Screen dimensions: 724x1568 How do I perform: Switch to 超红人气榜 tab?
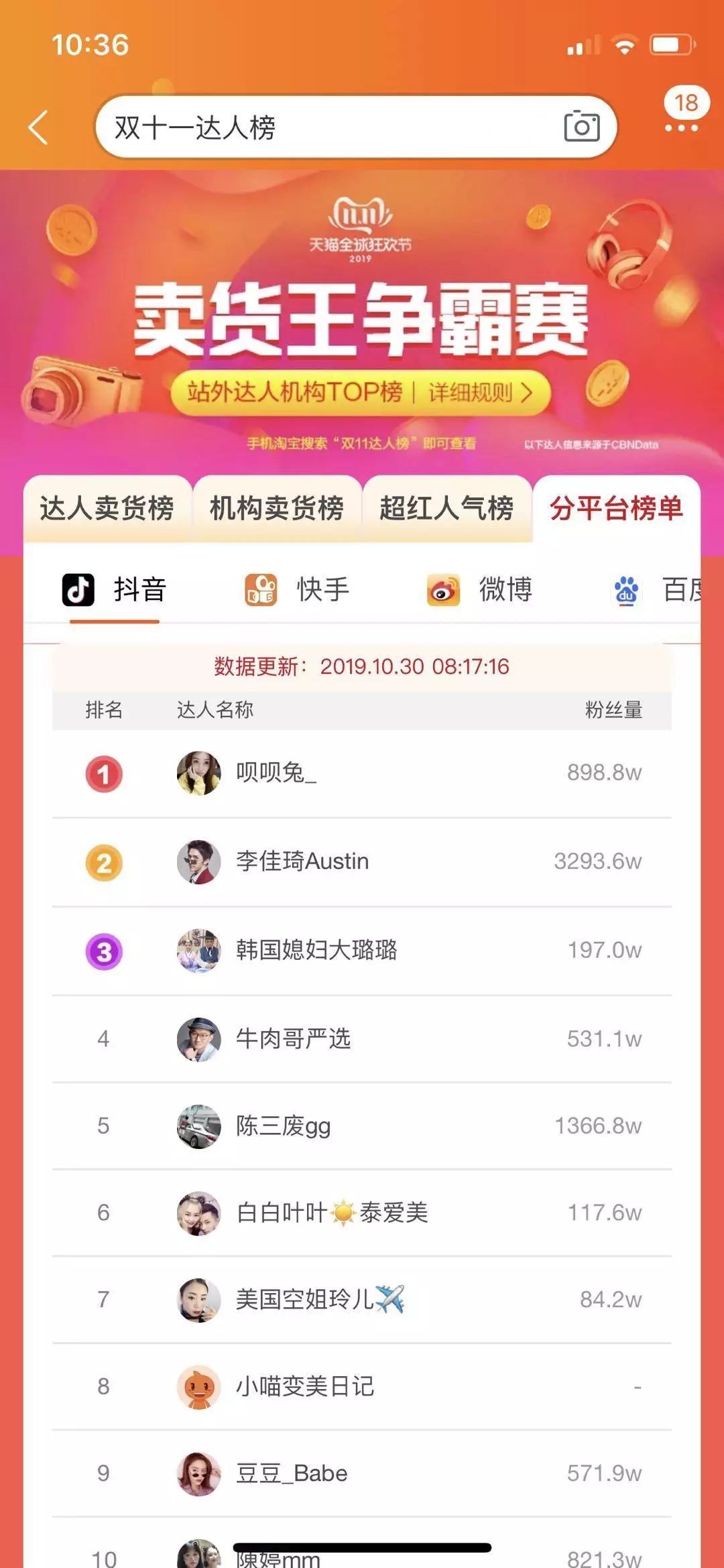(446, 508)
